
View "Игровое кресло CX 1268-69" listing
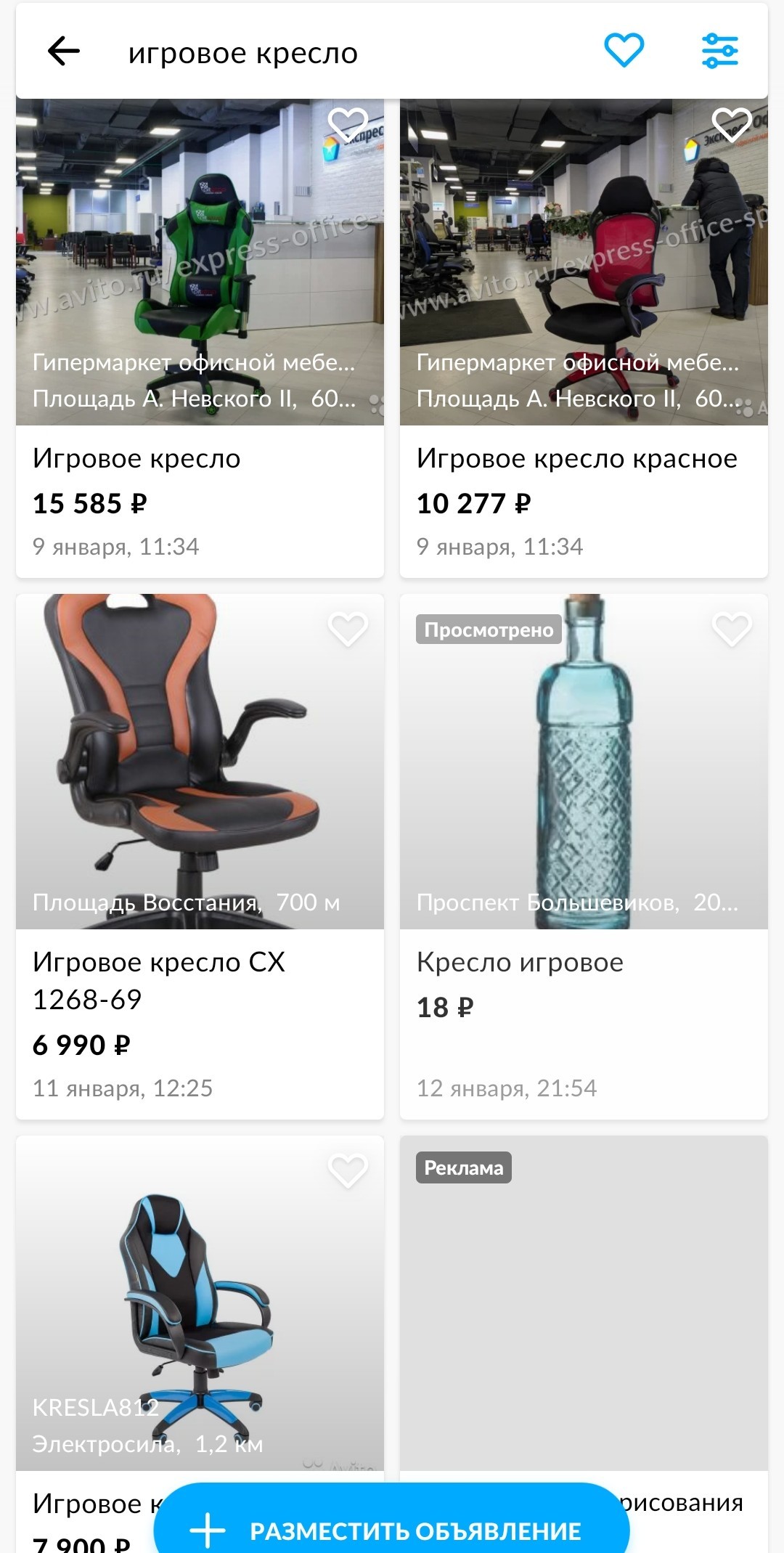200,979
